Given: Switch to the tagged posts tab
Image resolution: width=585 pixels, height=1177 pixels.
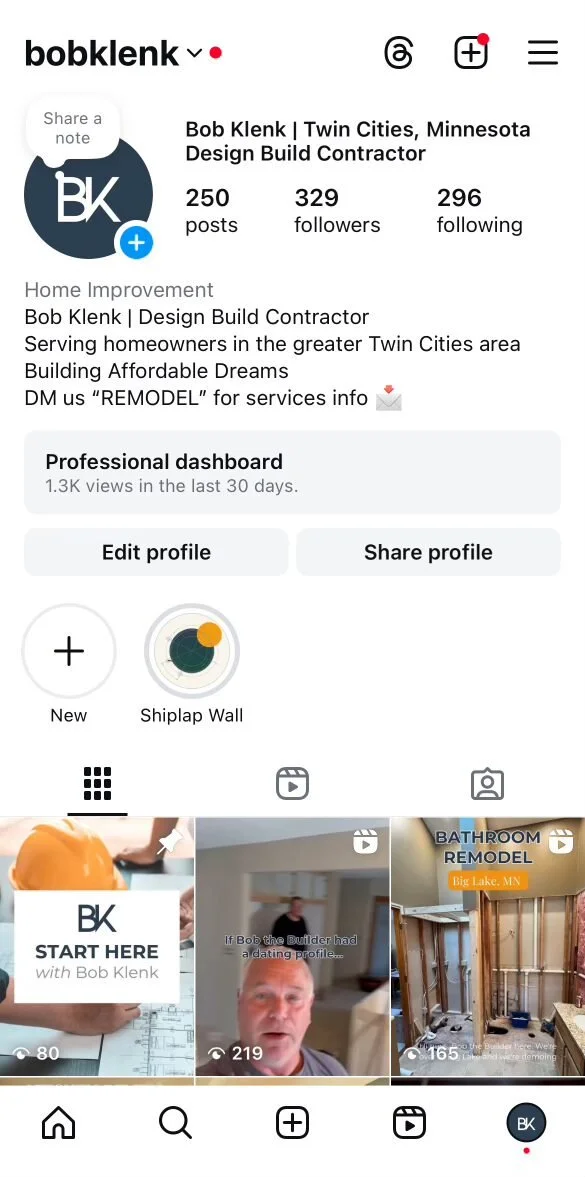Looking at the screenshot, I should tap(487, 784).
